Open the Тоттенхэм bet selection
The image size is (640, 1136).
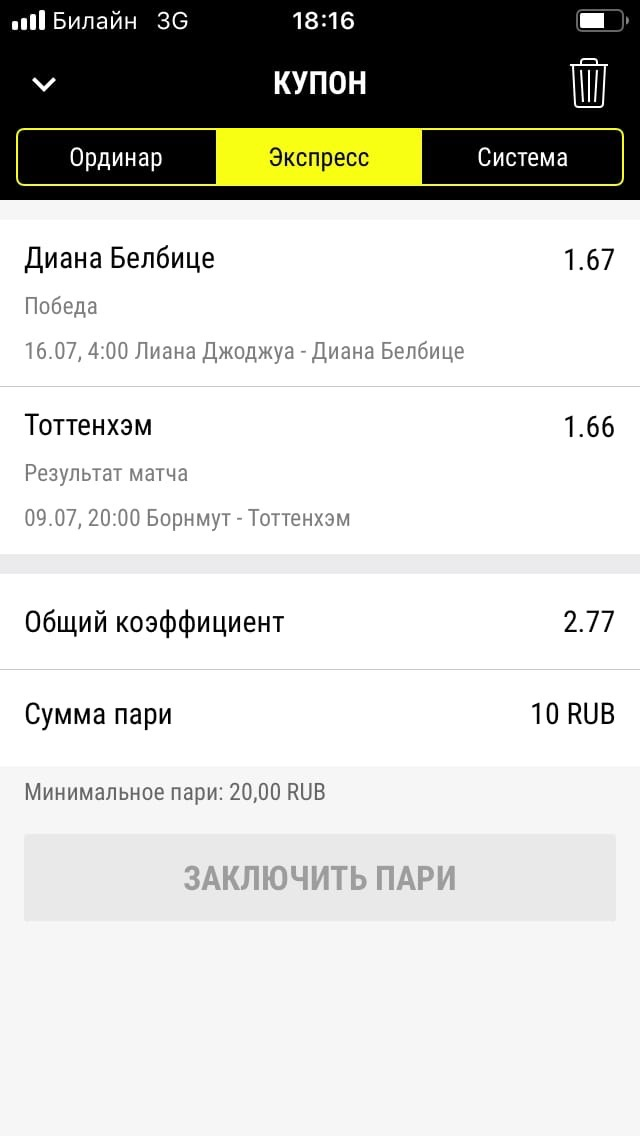point(319,470)
